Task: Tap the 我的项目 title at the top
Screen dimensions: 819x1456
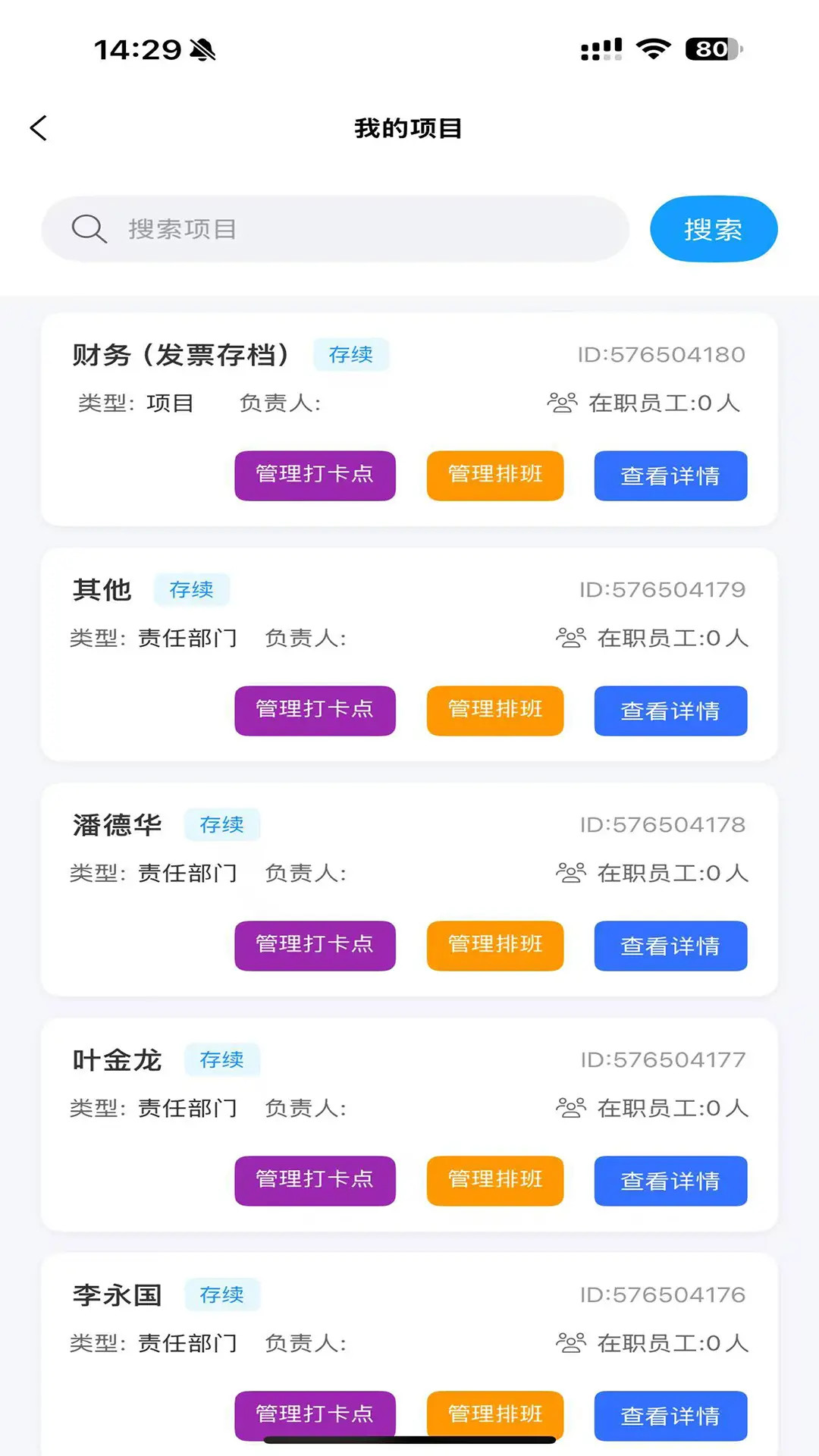Action: click(409, 128)
